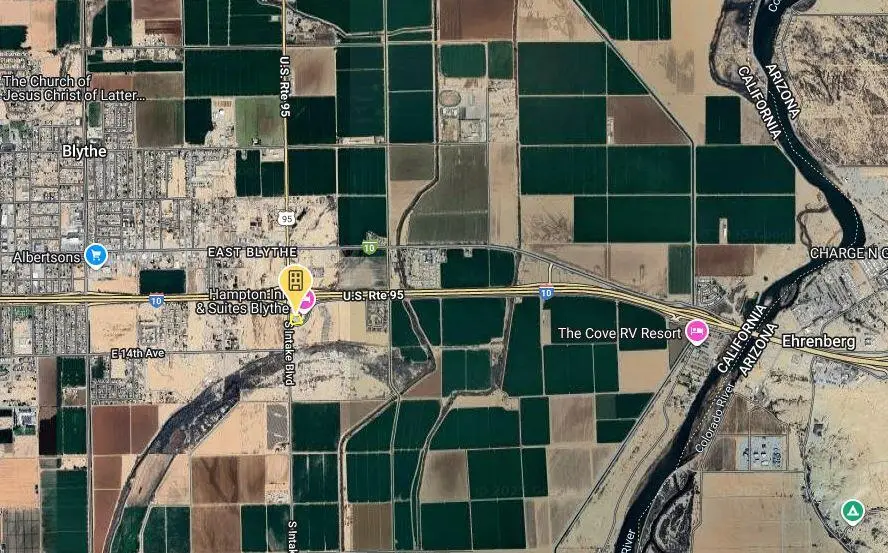Image resolution: width=888 pixels, height=553 pixels.
Task: Open the Albertsons shopping cart marker
Action: pos(96,255)
